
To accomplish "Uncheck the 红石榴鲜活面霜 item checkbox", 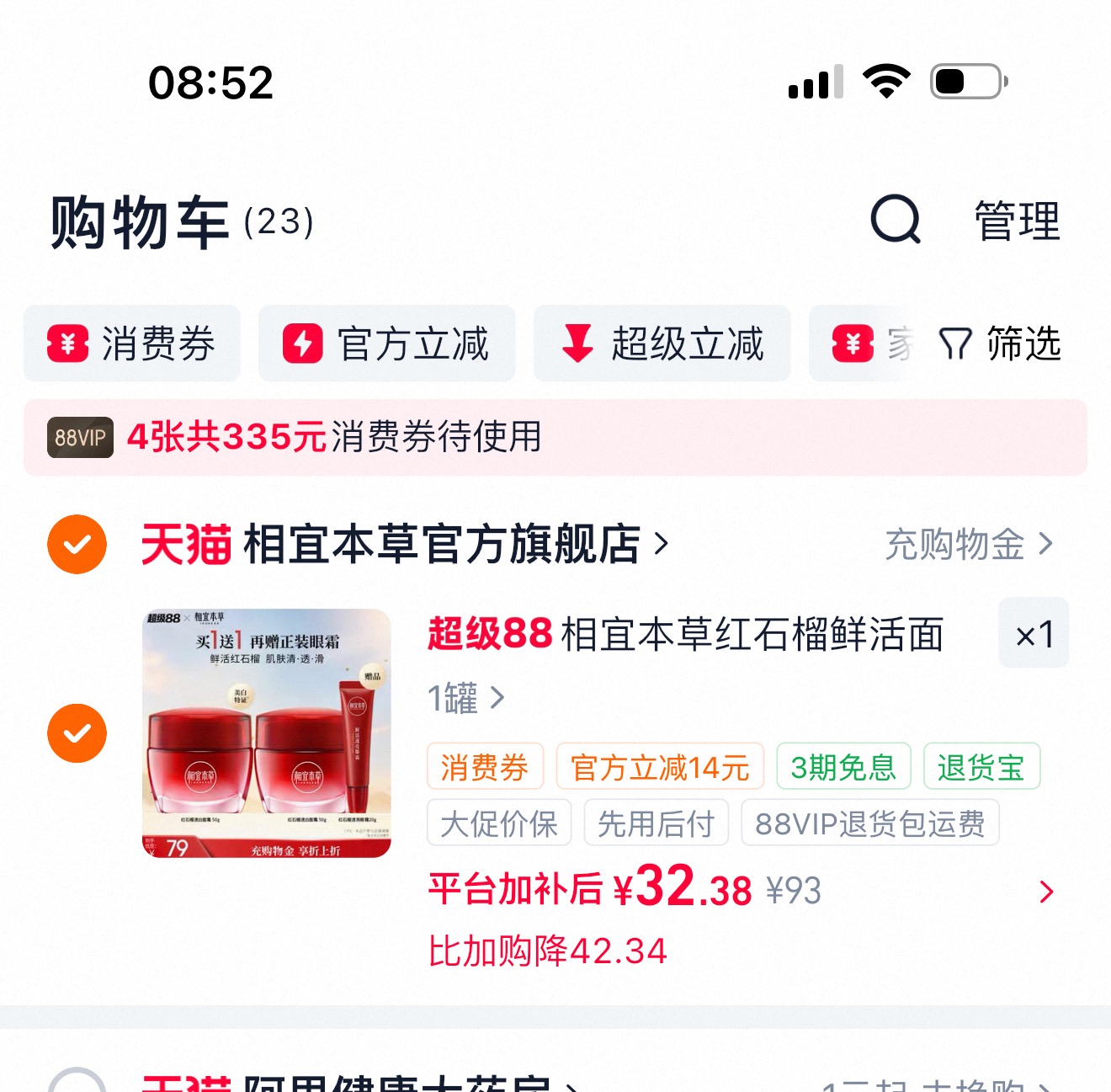I will tap(77, 733).
